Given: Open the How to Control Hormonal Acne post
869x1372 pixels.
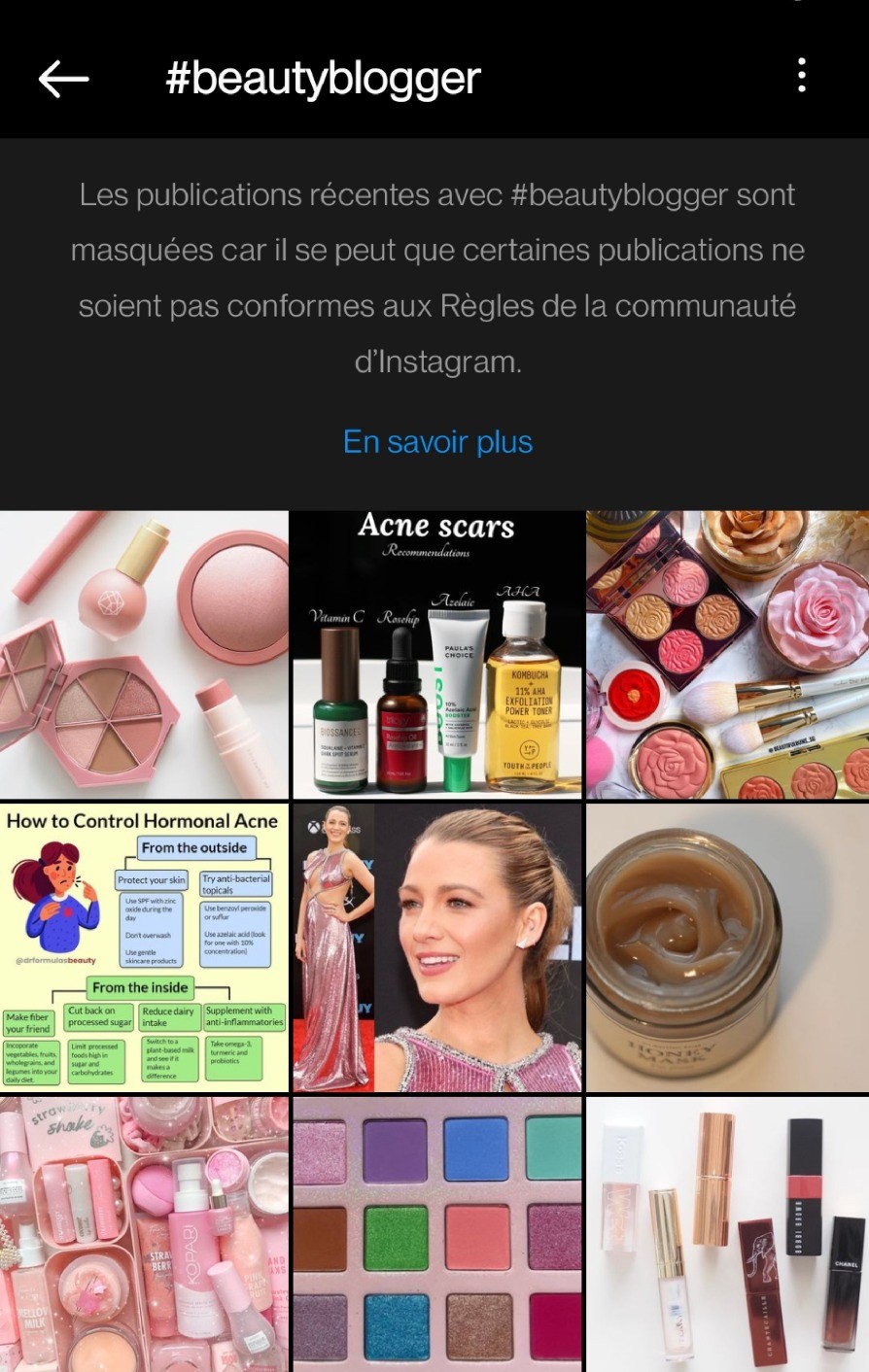Looking at the screenshot, I should point(144,947).
